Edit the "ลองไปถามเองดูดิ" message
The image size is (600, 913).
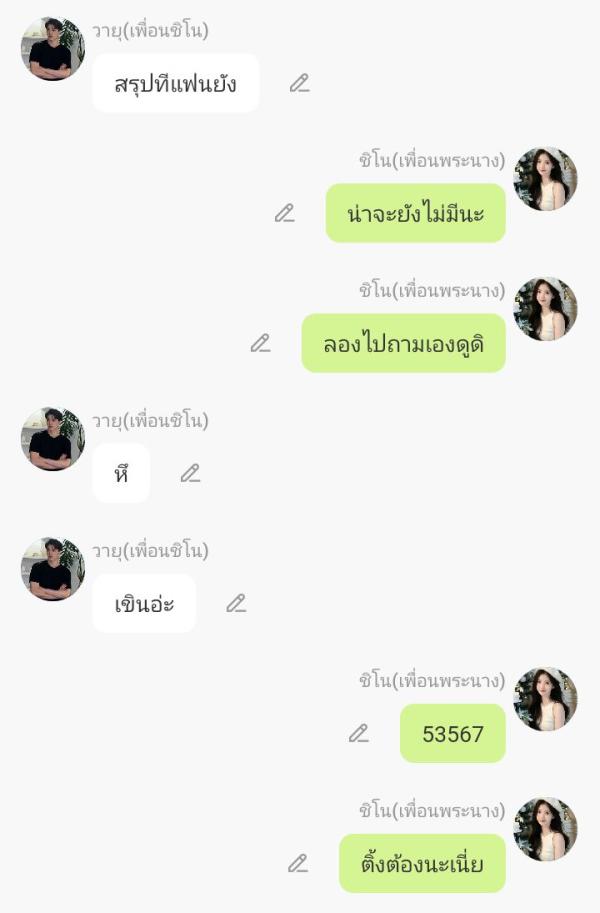[260, 343]
